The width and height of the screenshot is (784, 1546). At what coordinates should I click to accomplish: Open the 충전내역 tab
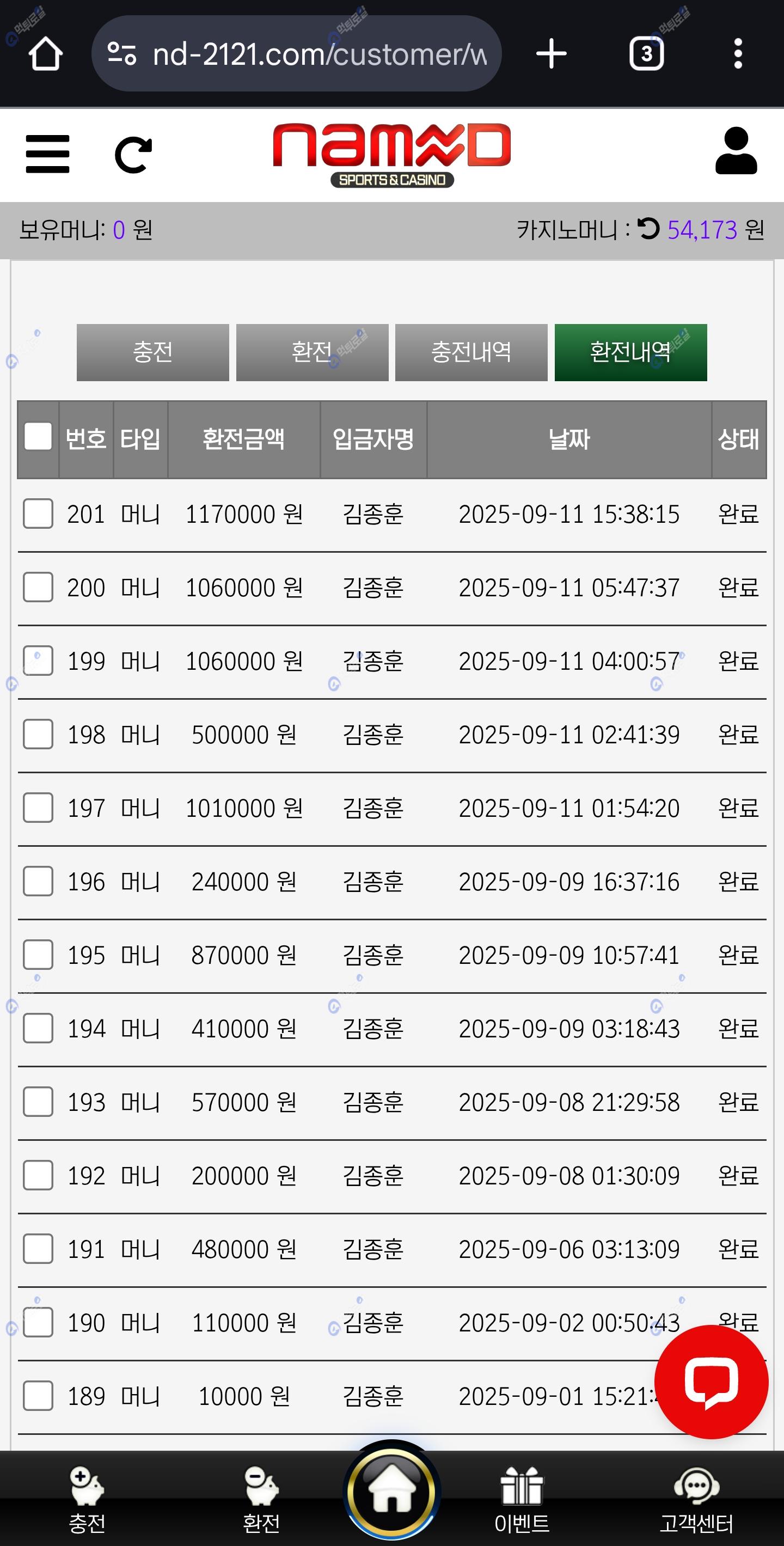[x=471, y=352]
